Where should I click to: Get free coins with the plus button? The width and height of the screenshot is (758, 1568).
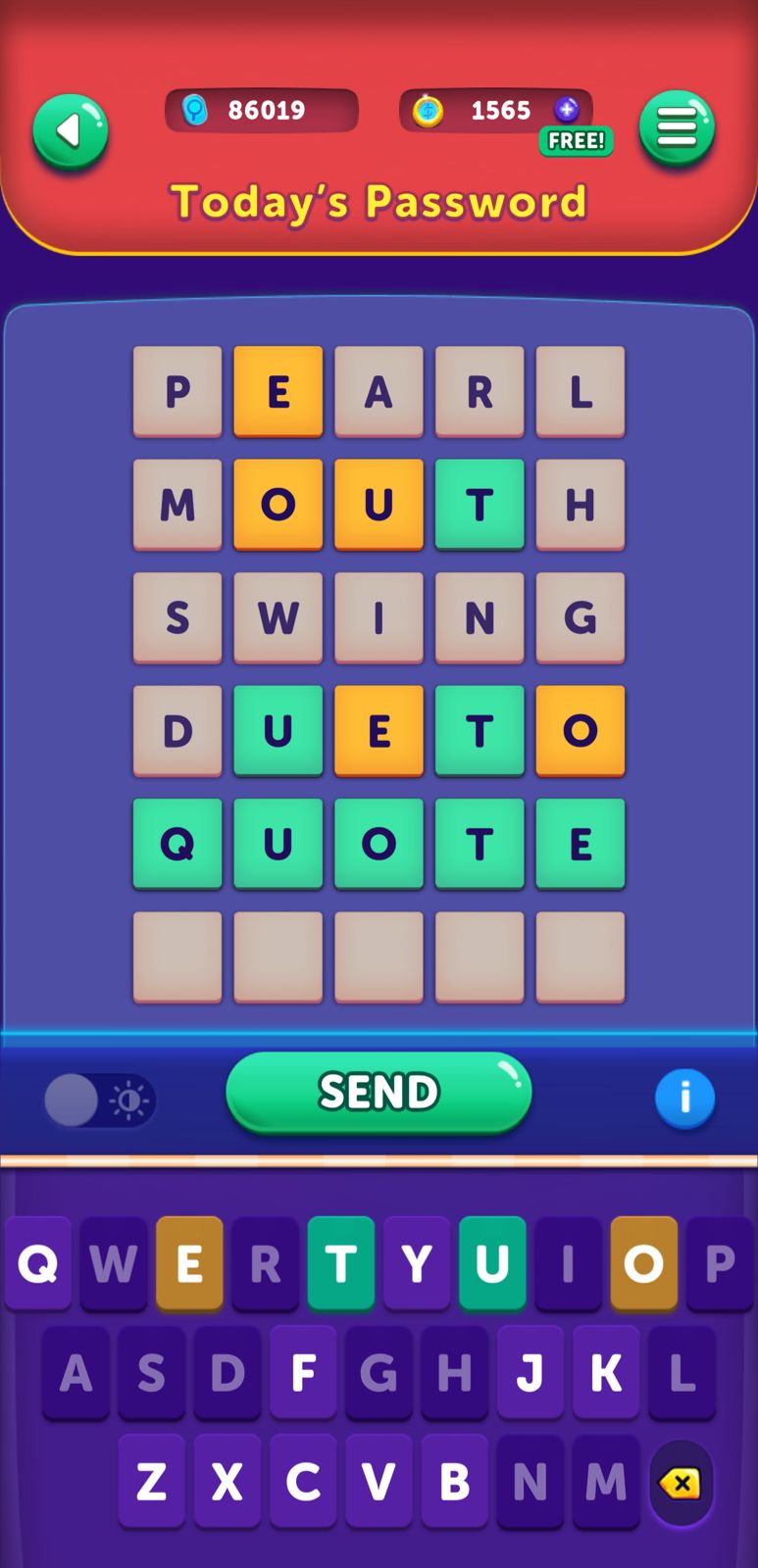(x=567, y=110)
